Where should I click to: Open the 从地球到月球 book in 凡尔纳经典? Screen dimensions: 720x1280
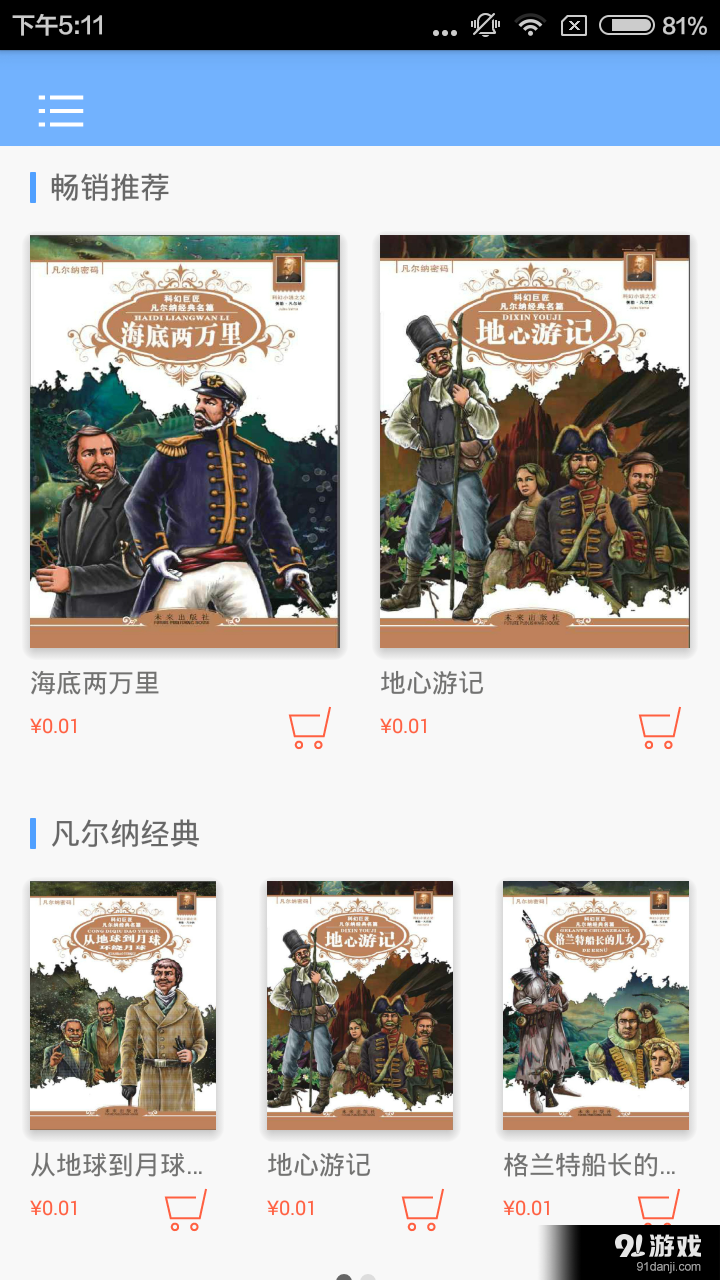coord(123,1005)
